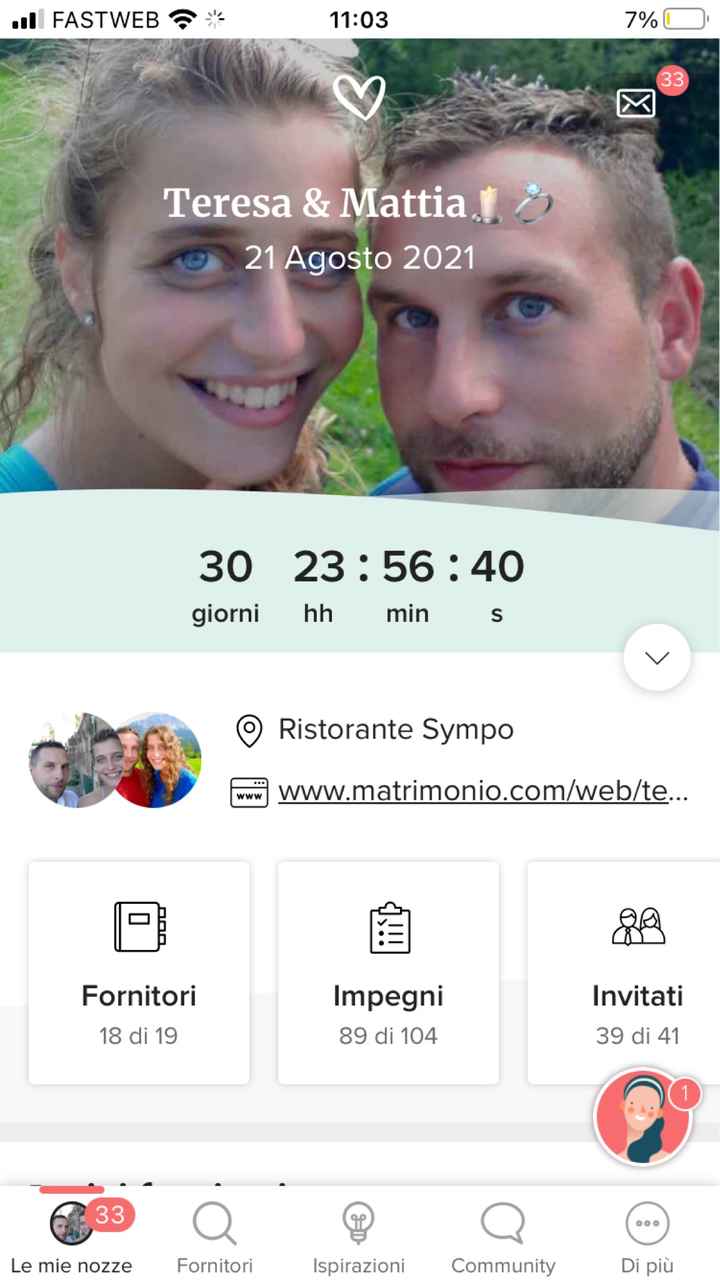Open the Invitati guests card
720x1280 pixels.
(623, 973)
